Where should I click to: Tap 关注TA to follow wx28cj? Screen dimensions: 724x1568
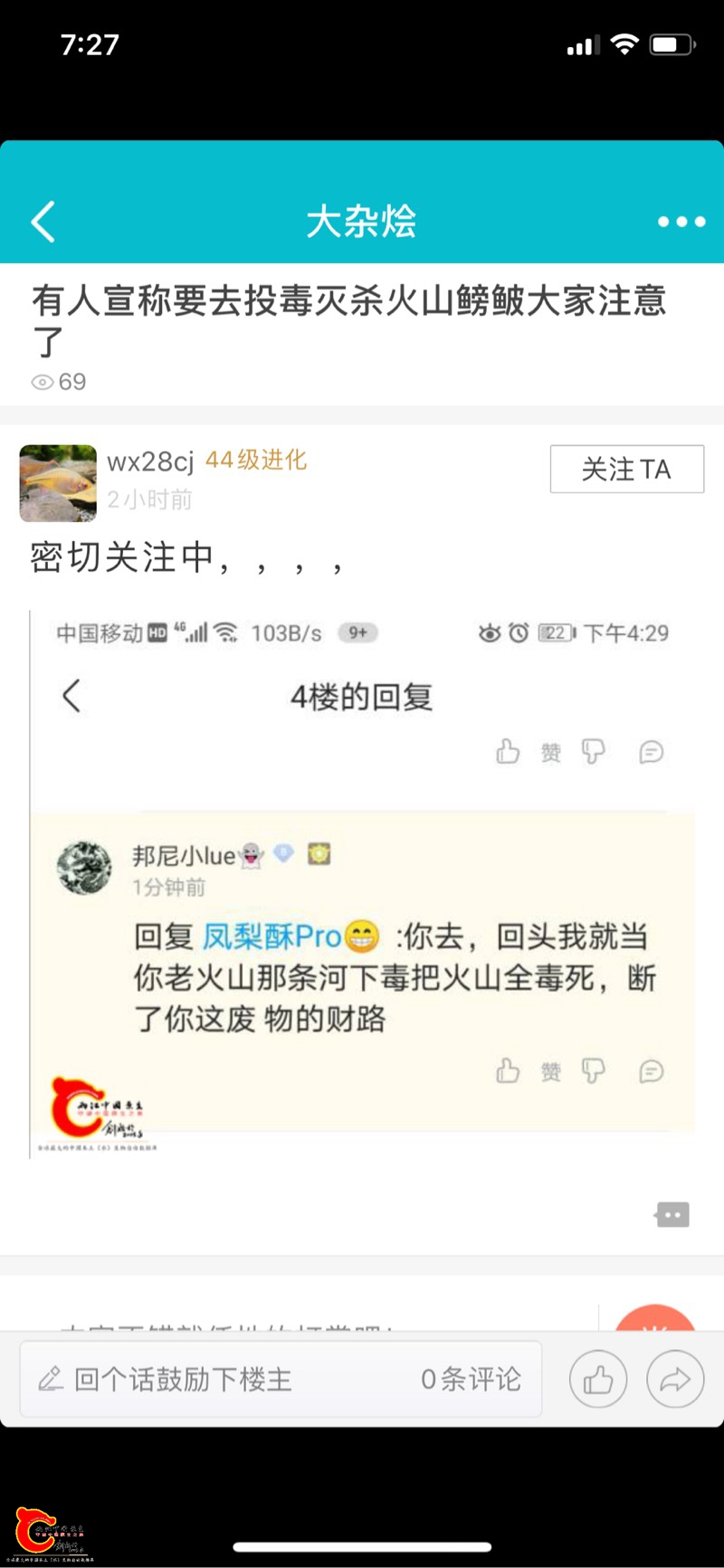[626, 469]
